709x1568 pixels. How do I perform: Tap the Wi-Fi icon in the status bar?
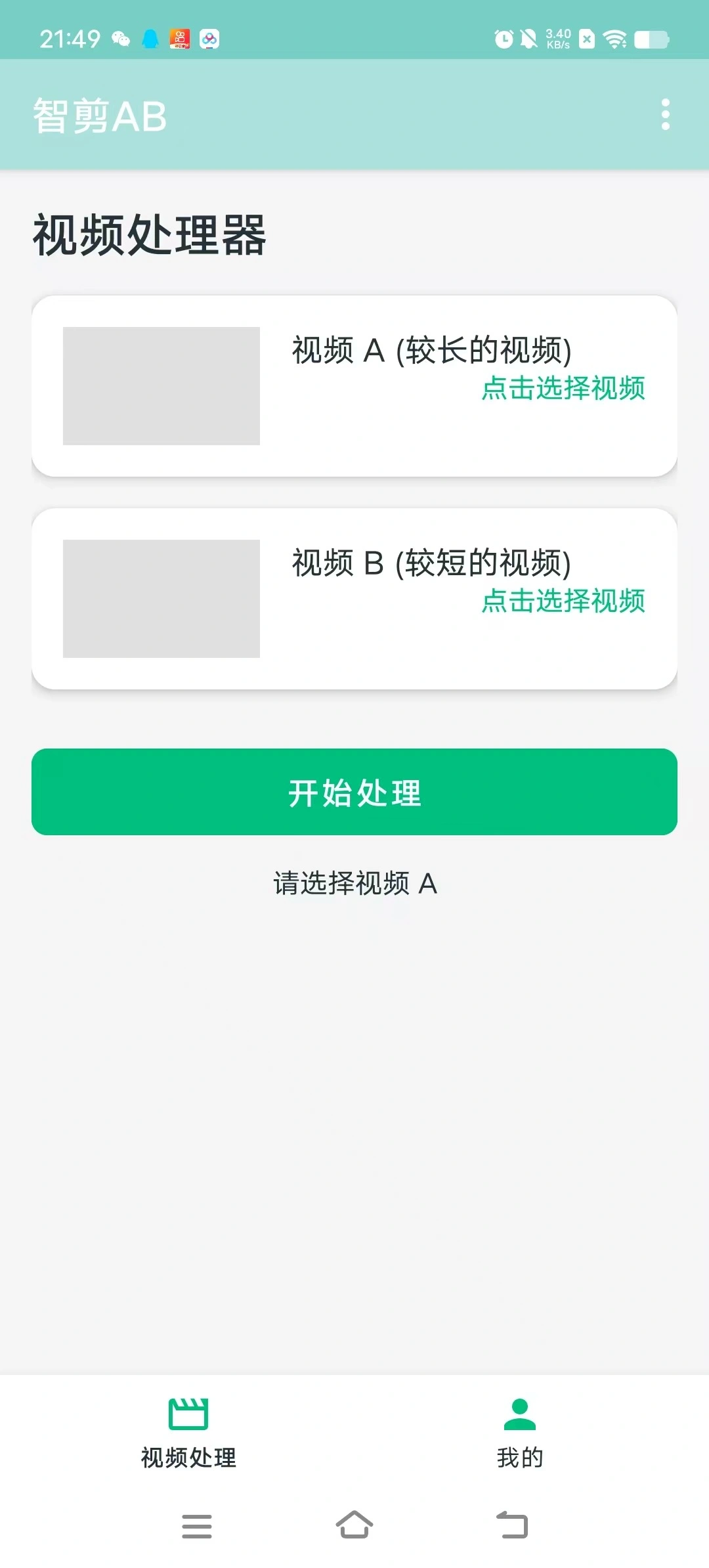616,37
